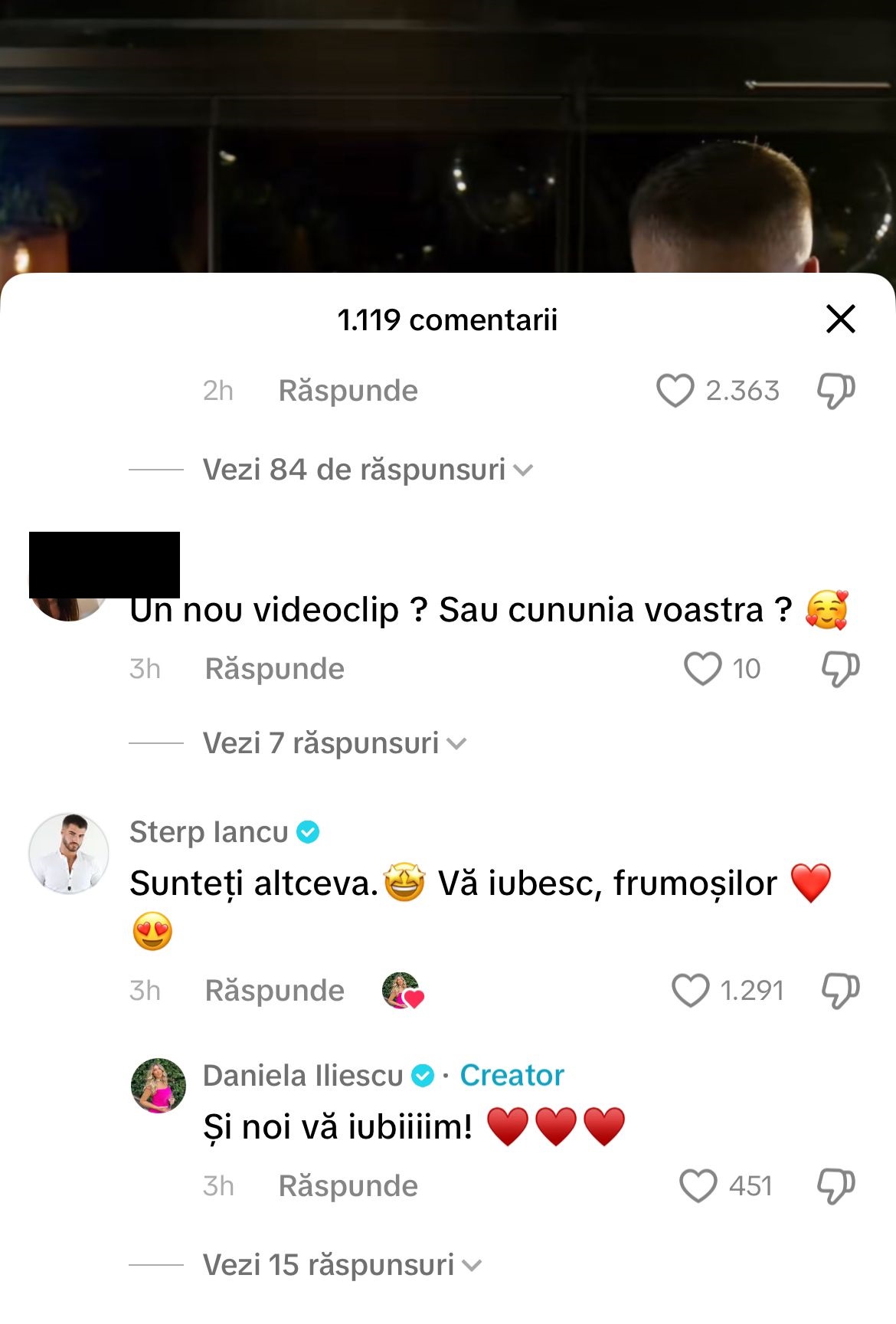Dislike the comment with 2.363 likes
This screenshot has height=1324, width=896.
pos(836,391)
